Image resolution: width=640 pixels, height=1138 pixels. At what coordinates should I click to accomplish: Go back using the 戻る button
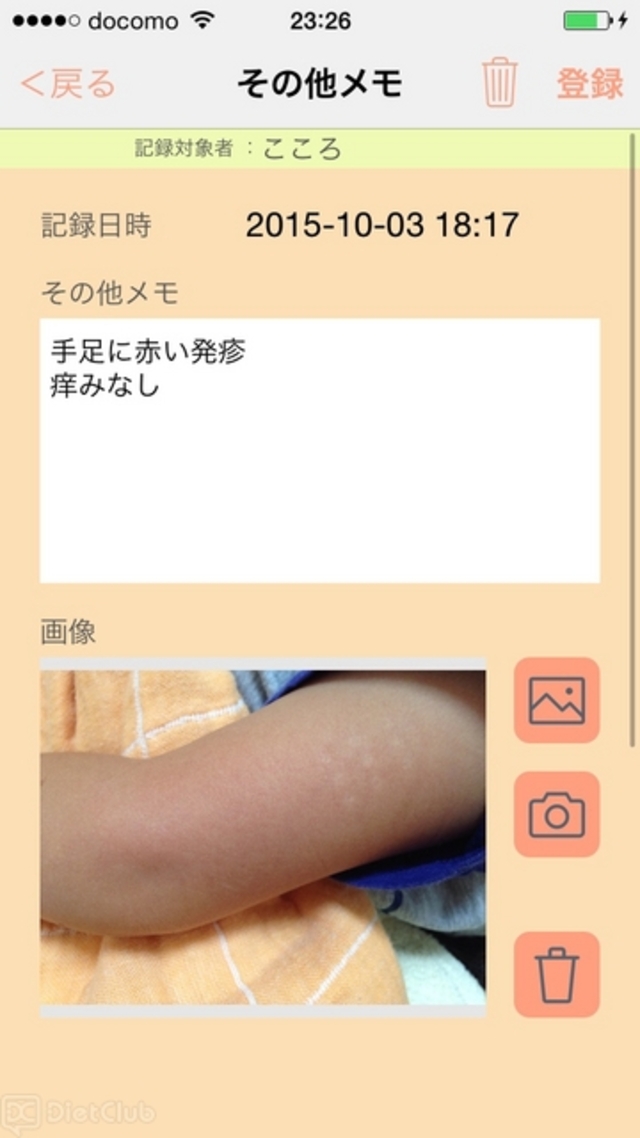(x=68, y=84)
